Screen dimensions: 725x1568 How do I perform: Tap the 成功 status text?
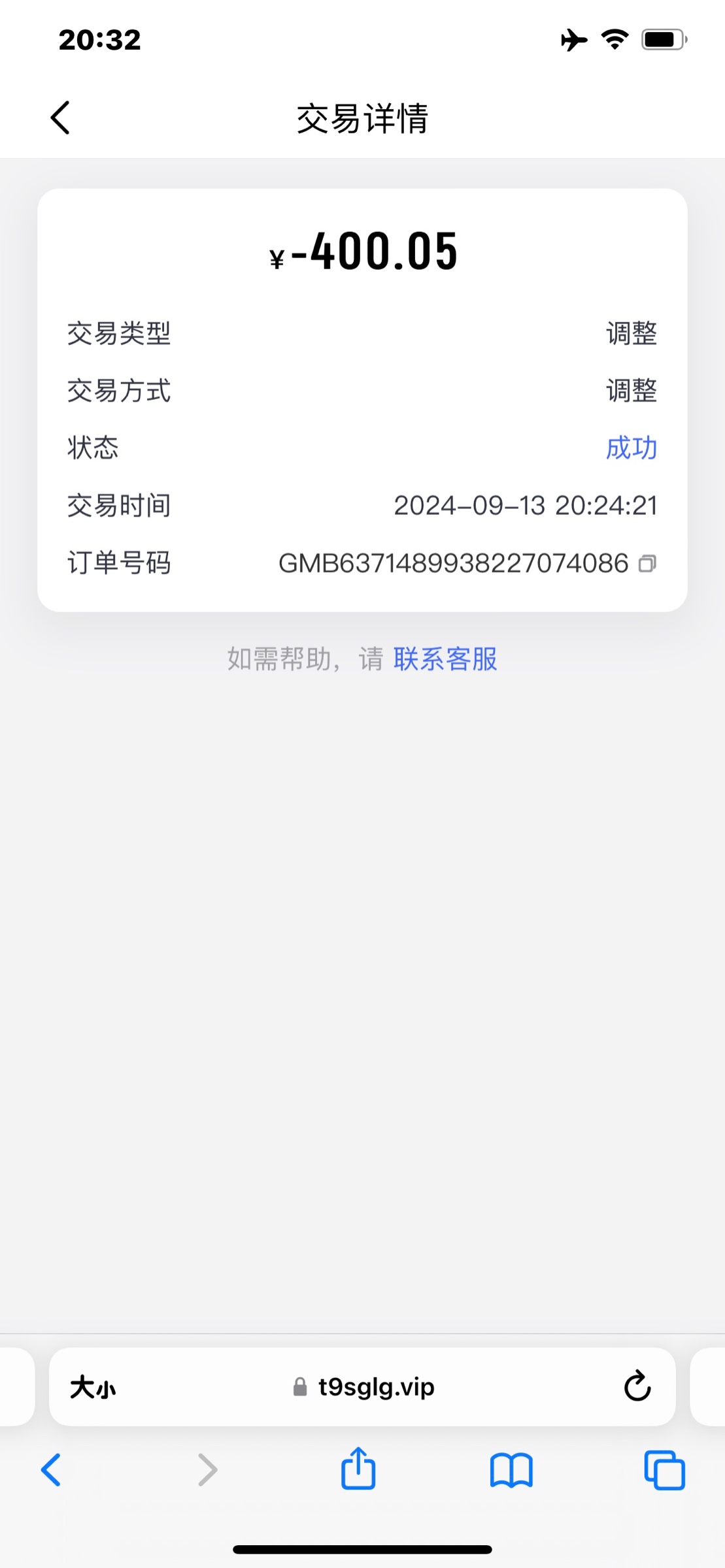coord(631,448)
